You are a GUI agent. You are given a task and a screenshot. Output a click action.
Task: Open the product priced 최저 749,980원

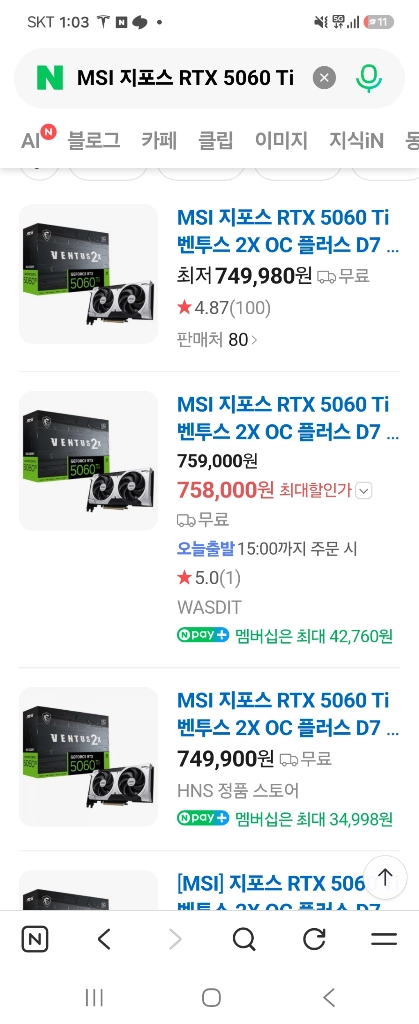288,230
